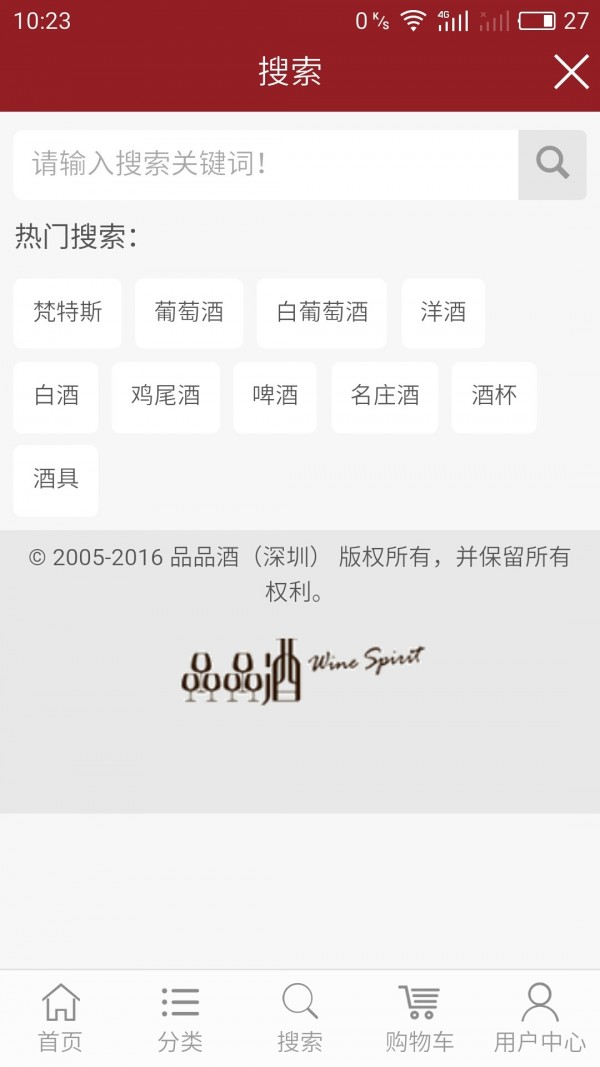
Task: Choose the 葡萄酒 hot search tag
Action: pyautogui.click(x=188, y=313)
